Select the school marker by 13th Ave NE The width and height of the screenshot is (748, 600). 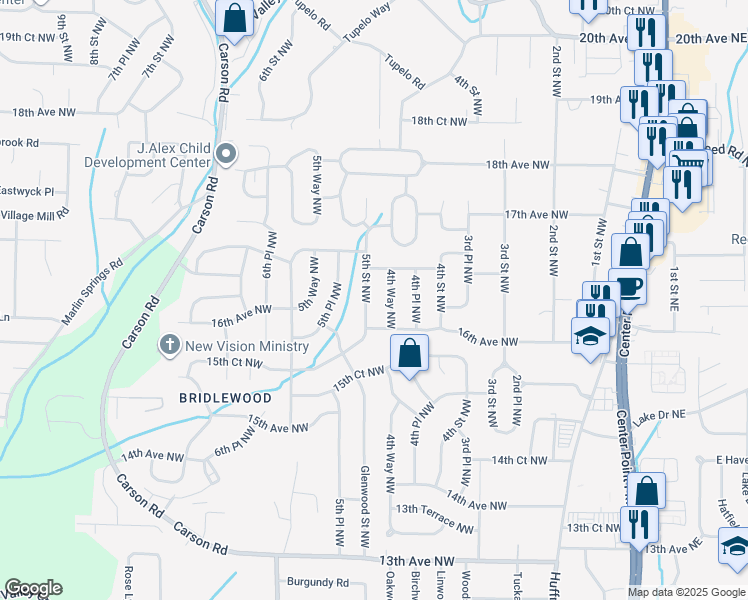(x=736, y=546)
